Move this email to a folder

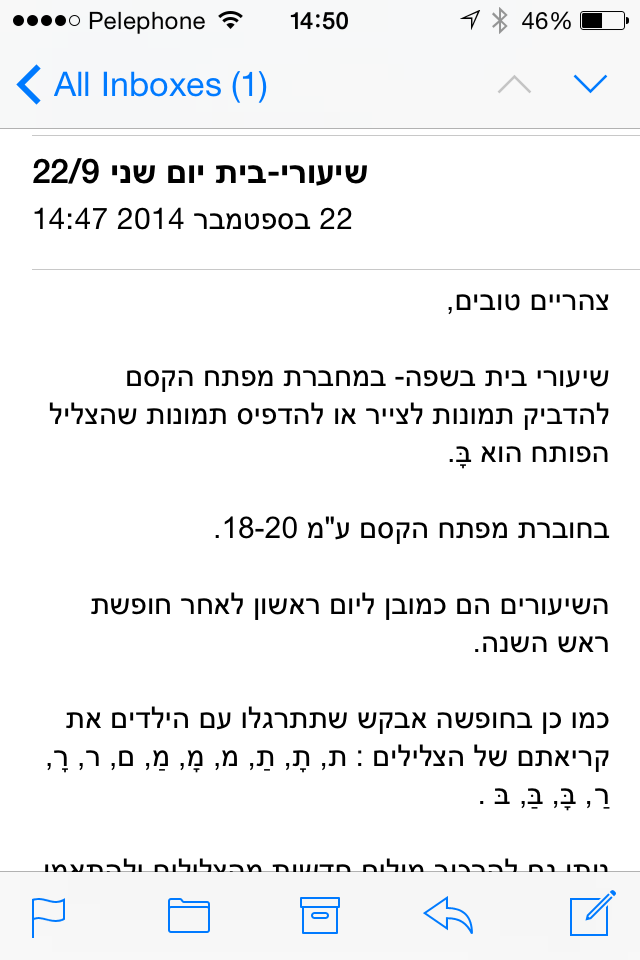(x=188, y=916)
